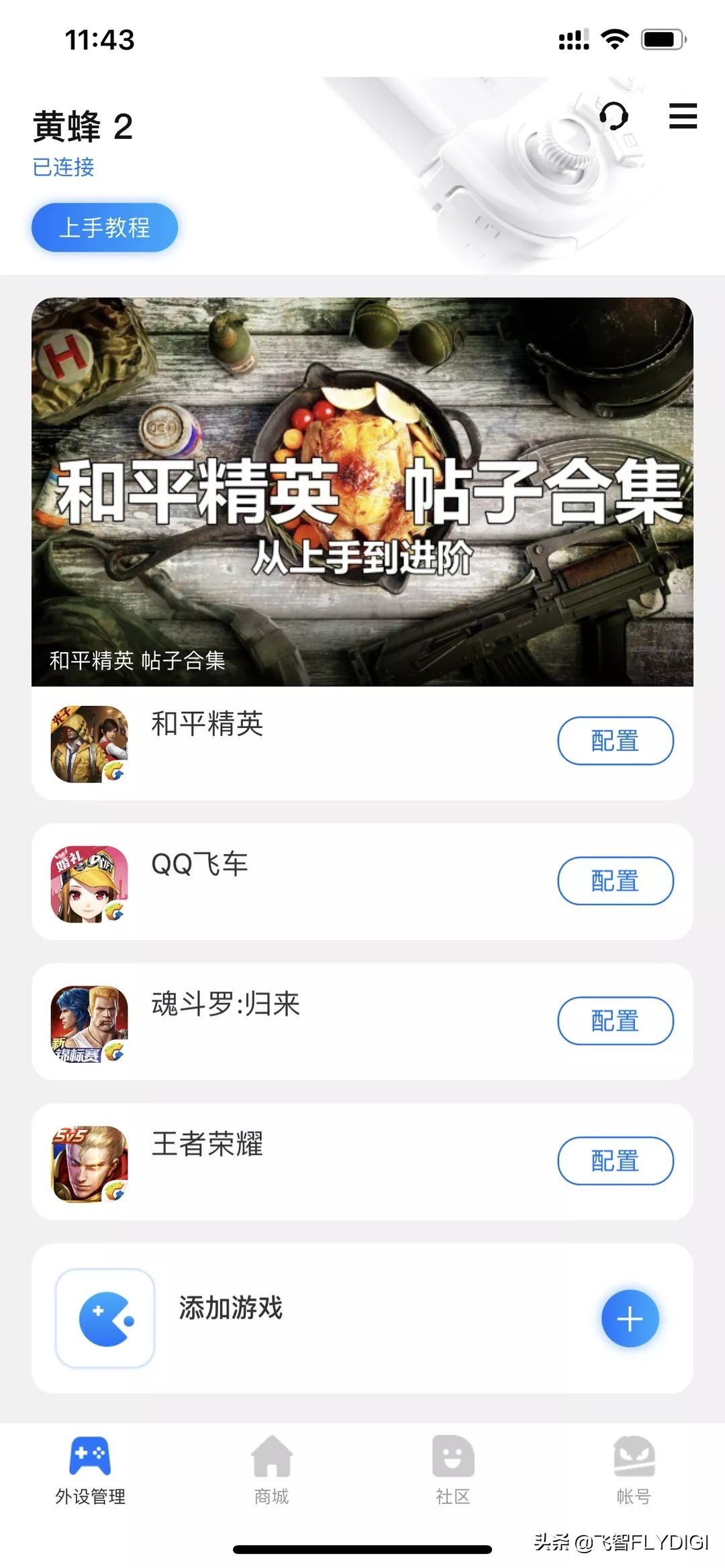Select the QQ飞车 game icon

(x=88, y=882)
